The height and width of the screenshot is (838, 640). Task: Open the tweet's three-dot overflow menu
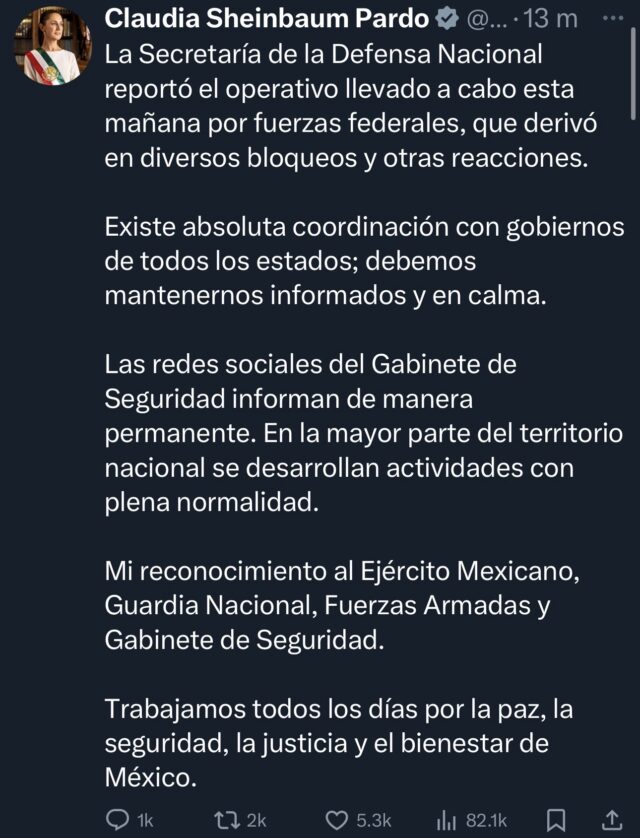click(x=610, y=17)
